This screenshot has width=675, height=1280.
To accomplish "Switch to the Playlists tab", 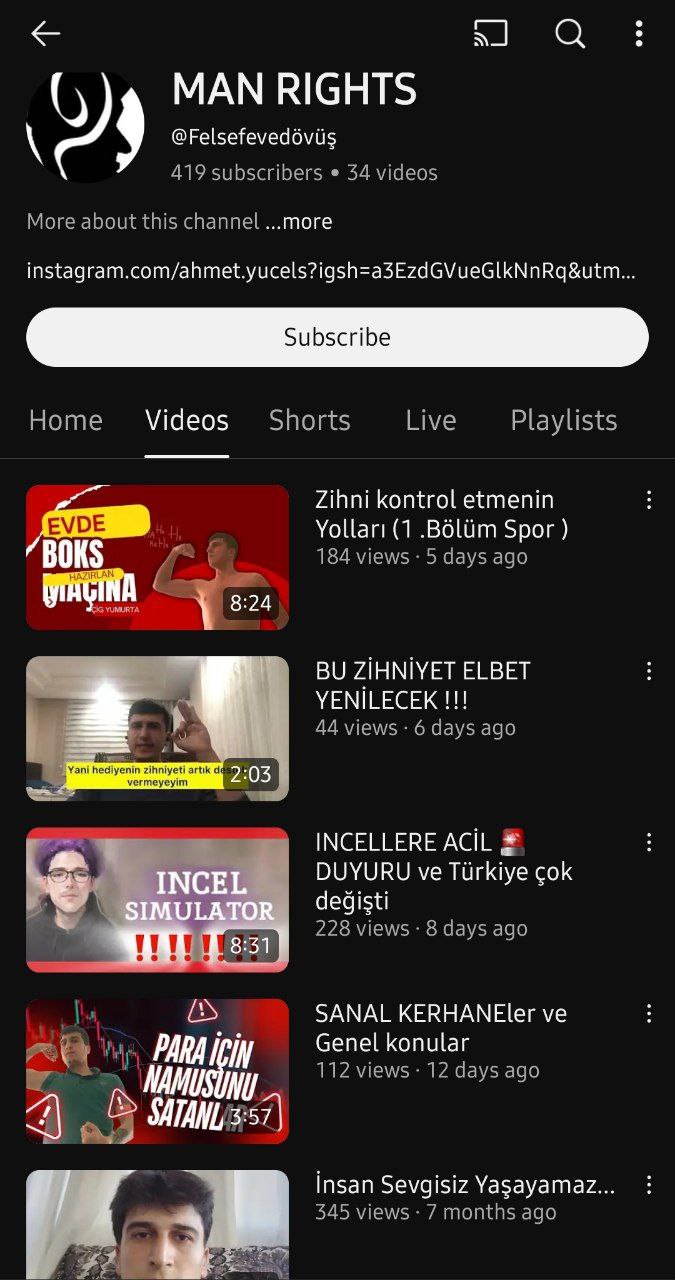I will pyautogui.click(x=564, y=421).
